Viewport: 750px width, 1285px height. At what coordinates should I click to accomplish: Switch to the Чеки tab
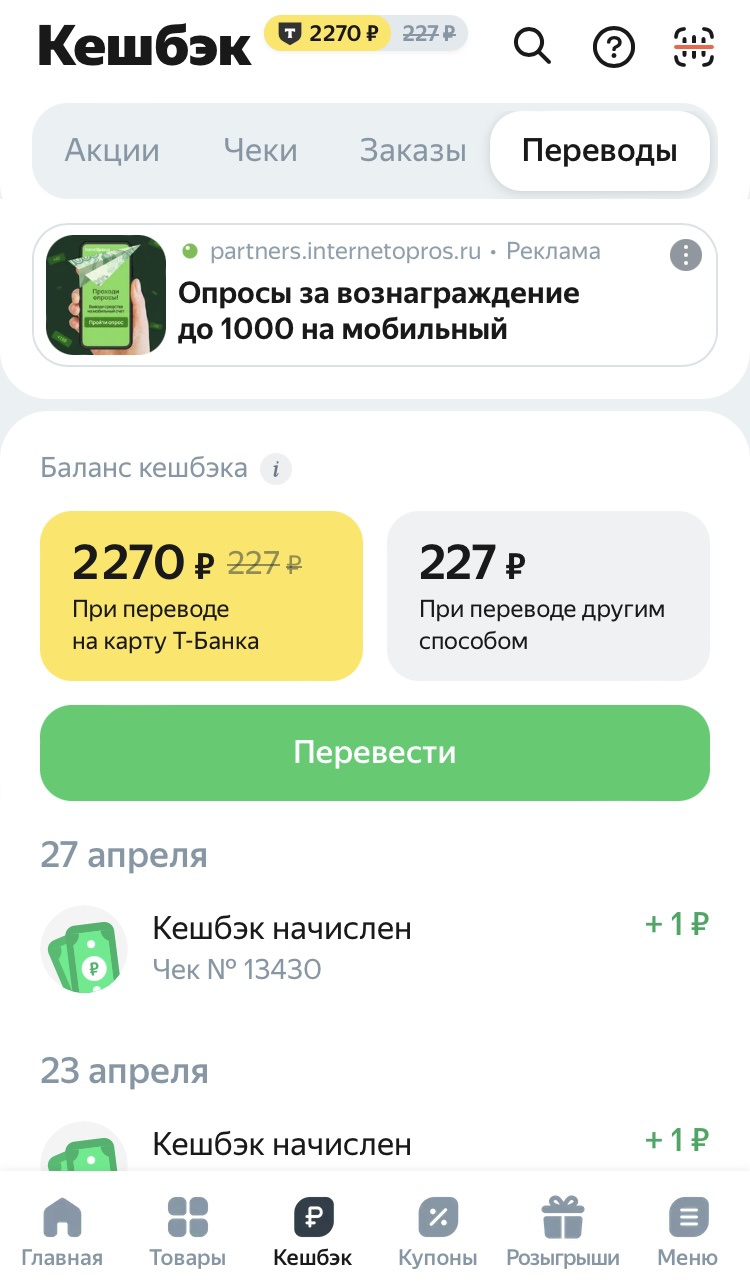[260, 151]
